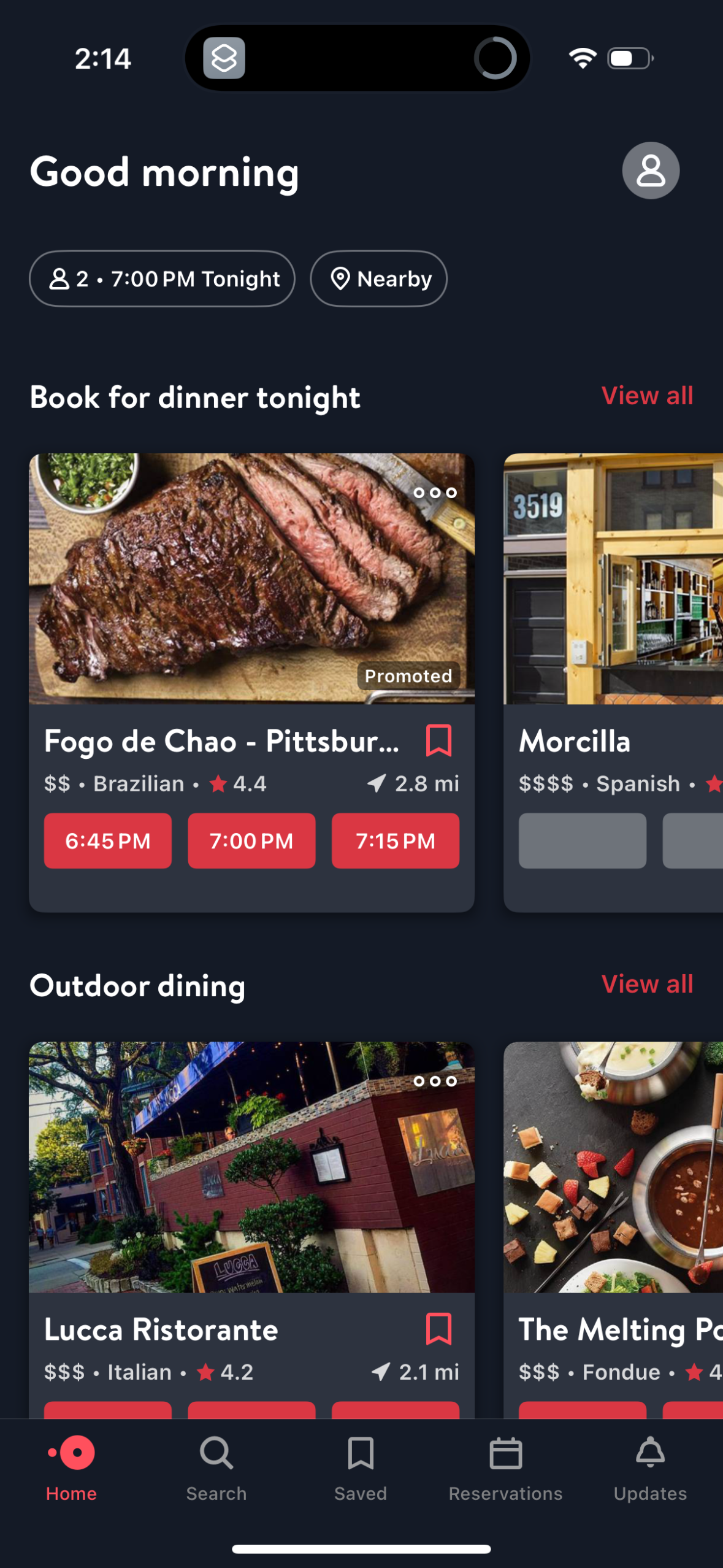The image size is (723, 1568).
Task: Open the Nearby location selector
Action: (x=378, y=279)
